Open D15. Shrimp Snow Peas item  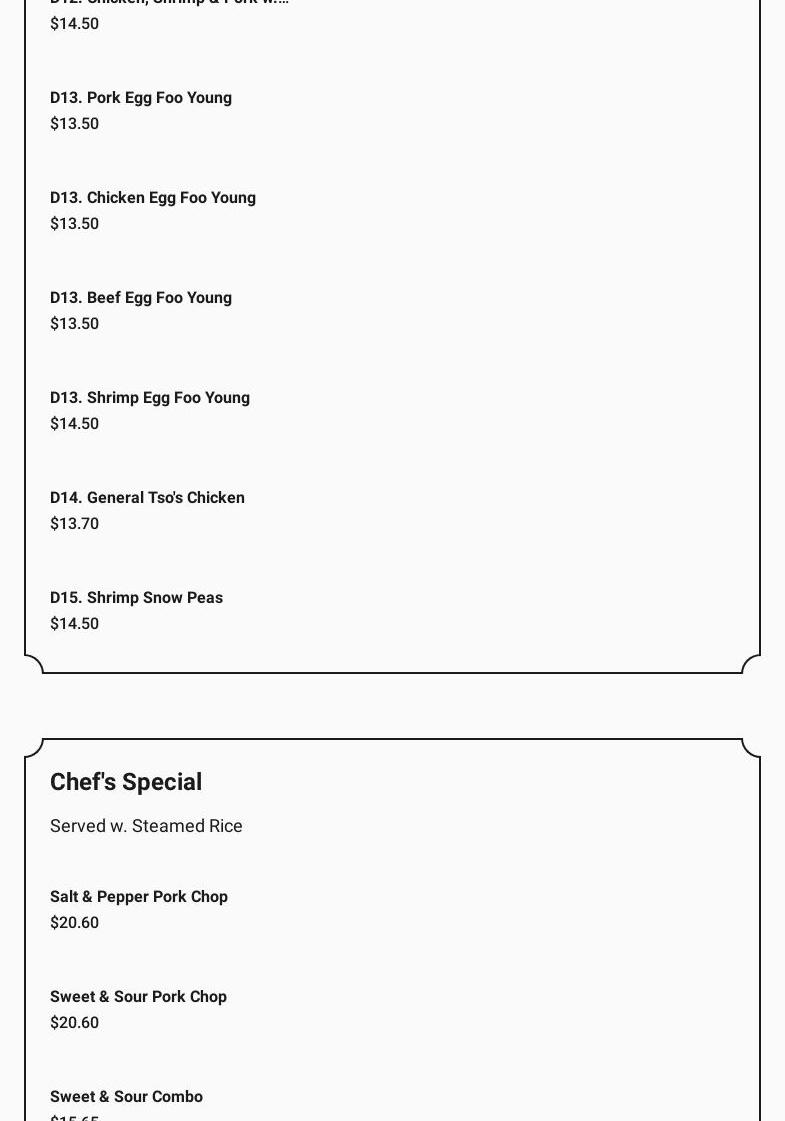click(x=137, y=598)
